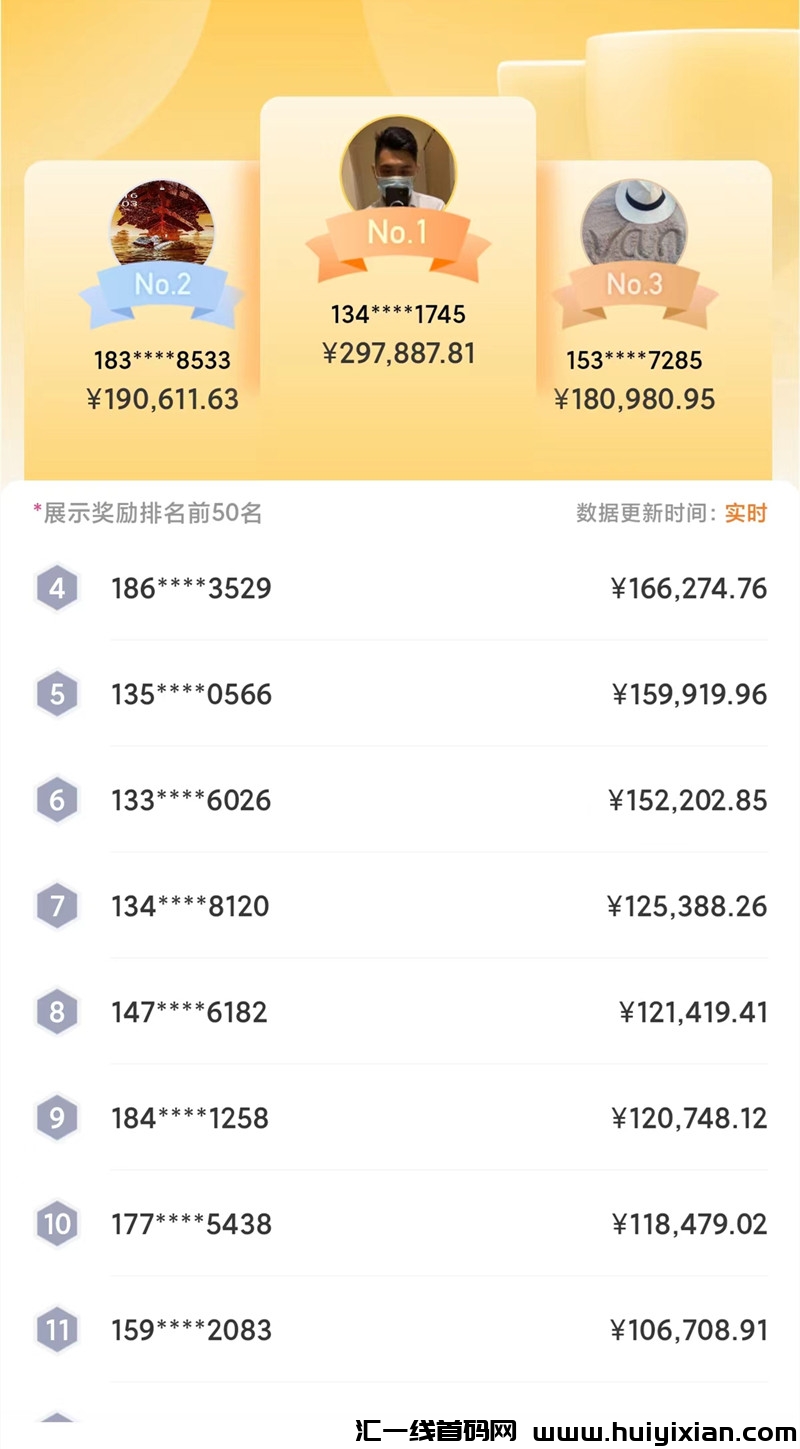Screen dimensions: 800x1449
Task: Open the No.2 winner's avatar photo
Action: (x=163, y=222)
